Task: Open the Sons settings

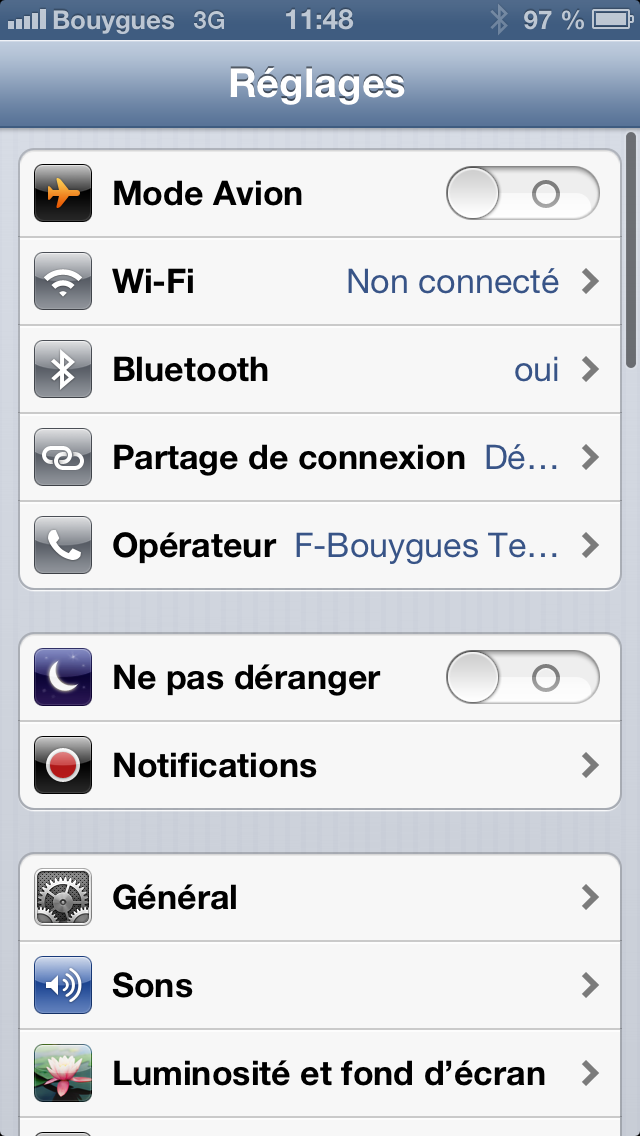Action: (x=320, y=986)
